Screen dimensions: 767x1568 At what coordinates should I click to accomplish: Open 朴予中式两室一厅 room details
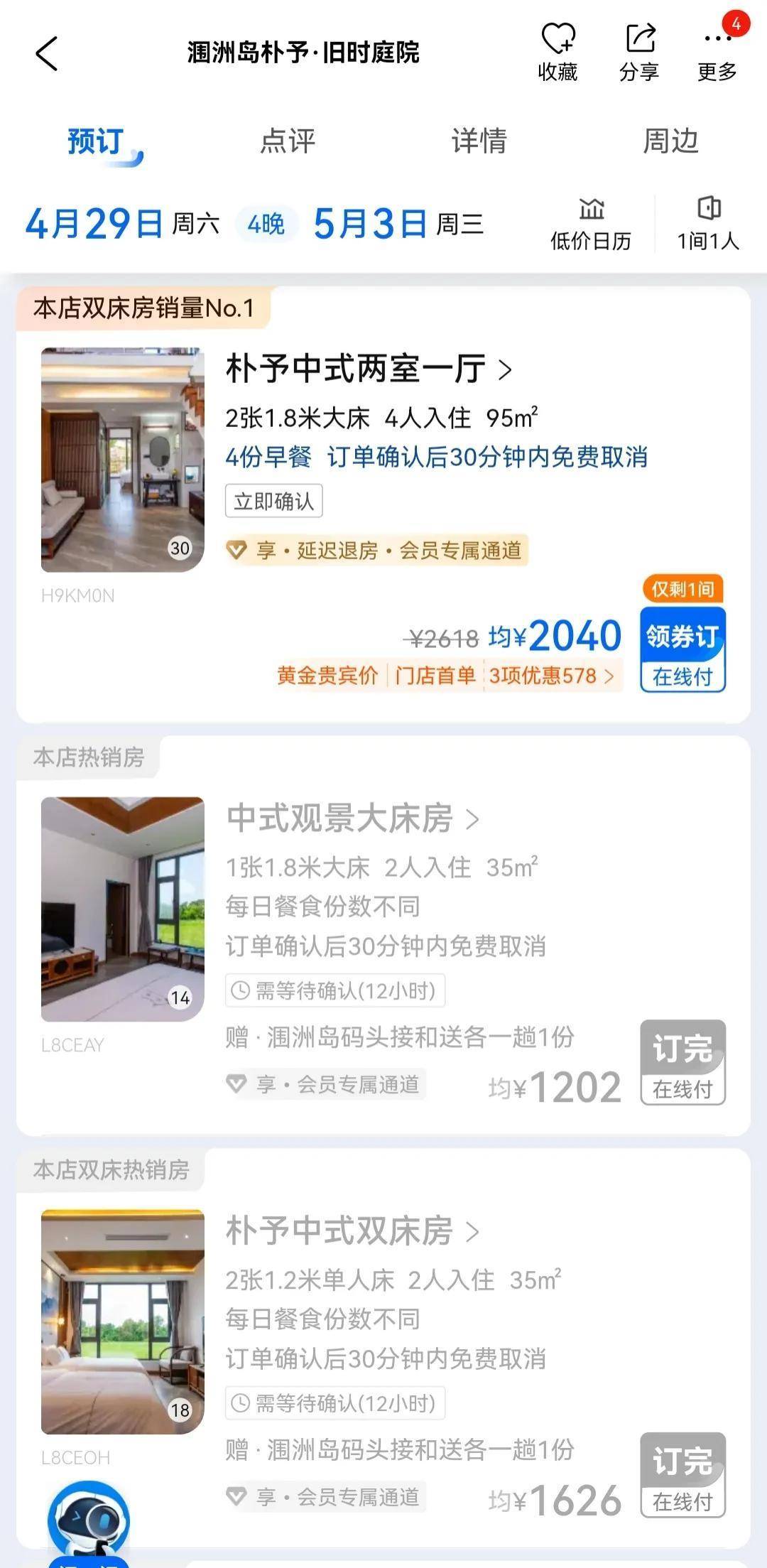point(368,369)
